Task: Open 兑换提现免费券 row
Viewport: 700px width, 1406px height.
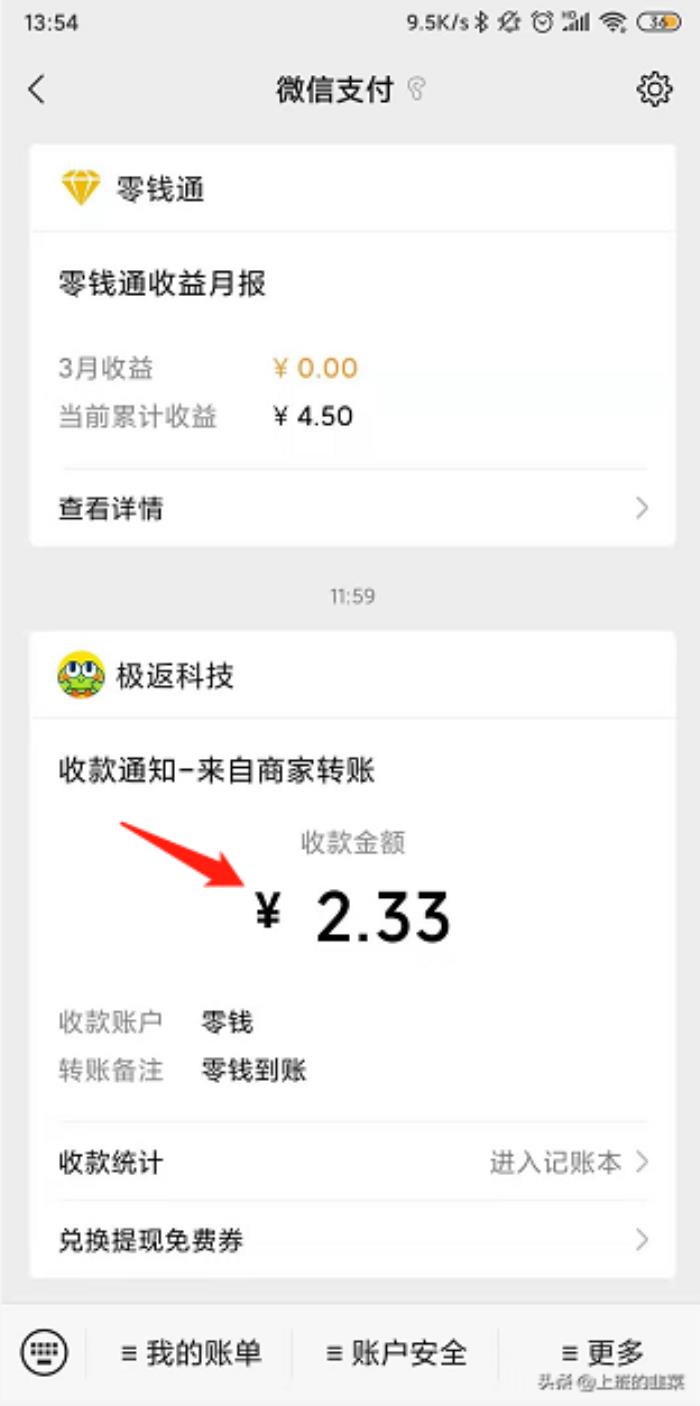Action: tap(352, 1241)
